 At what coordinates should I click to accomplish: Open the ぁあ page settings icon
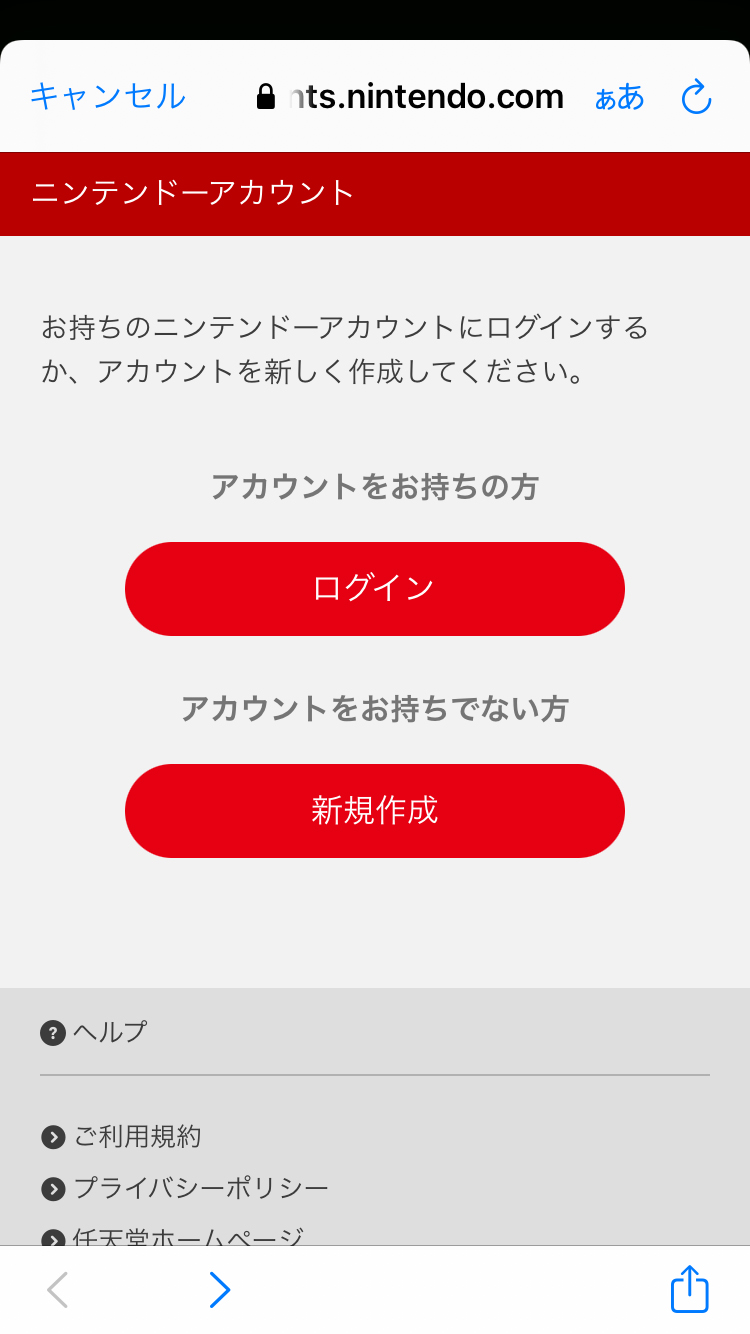(x=619, y=98)
